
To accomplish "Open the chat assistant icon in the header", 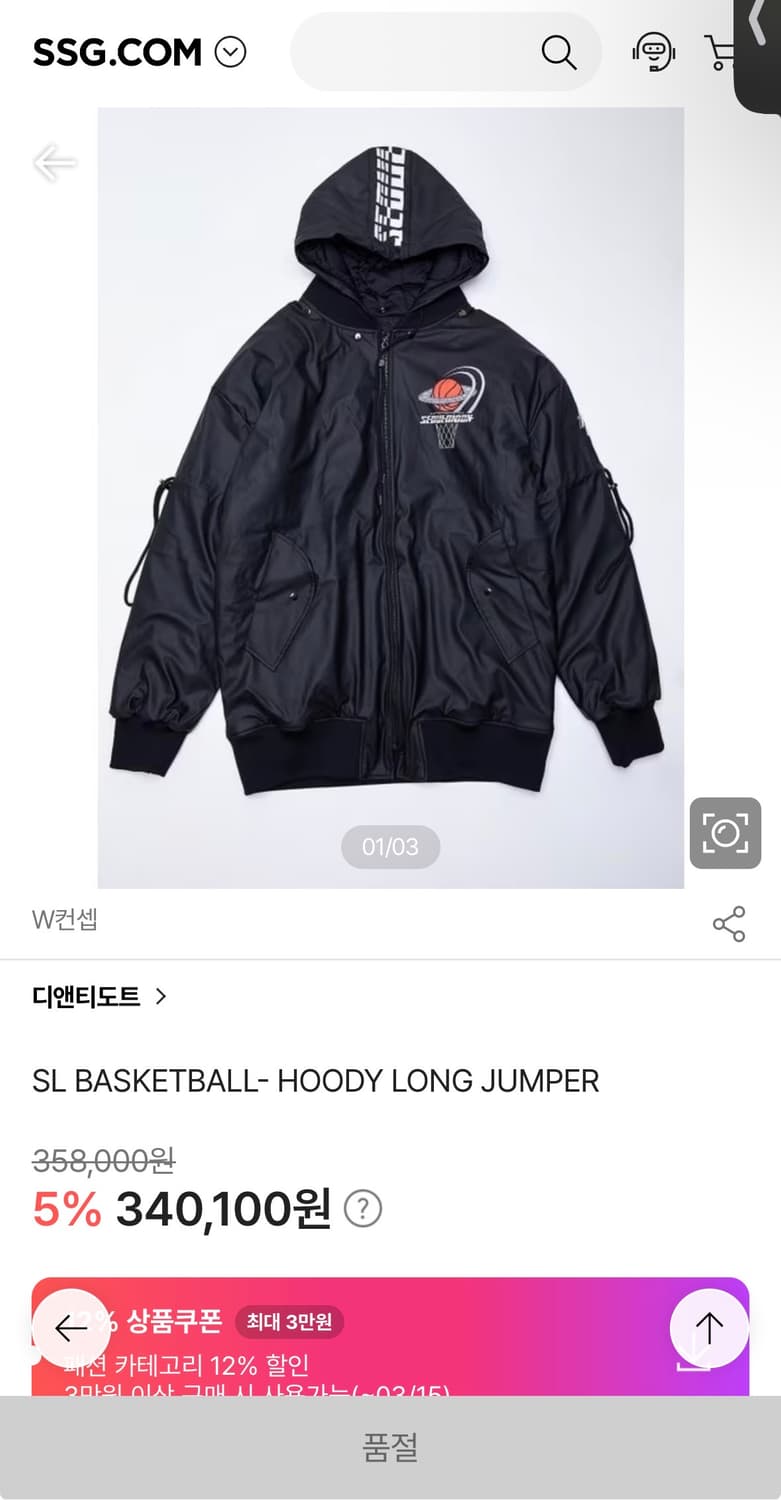I will click(x=654, y=52).
